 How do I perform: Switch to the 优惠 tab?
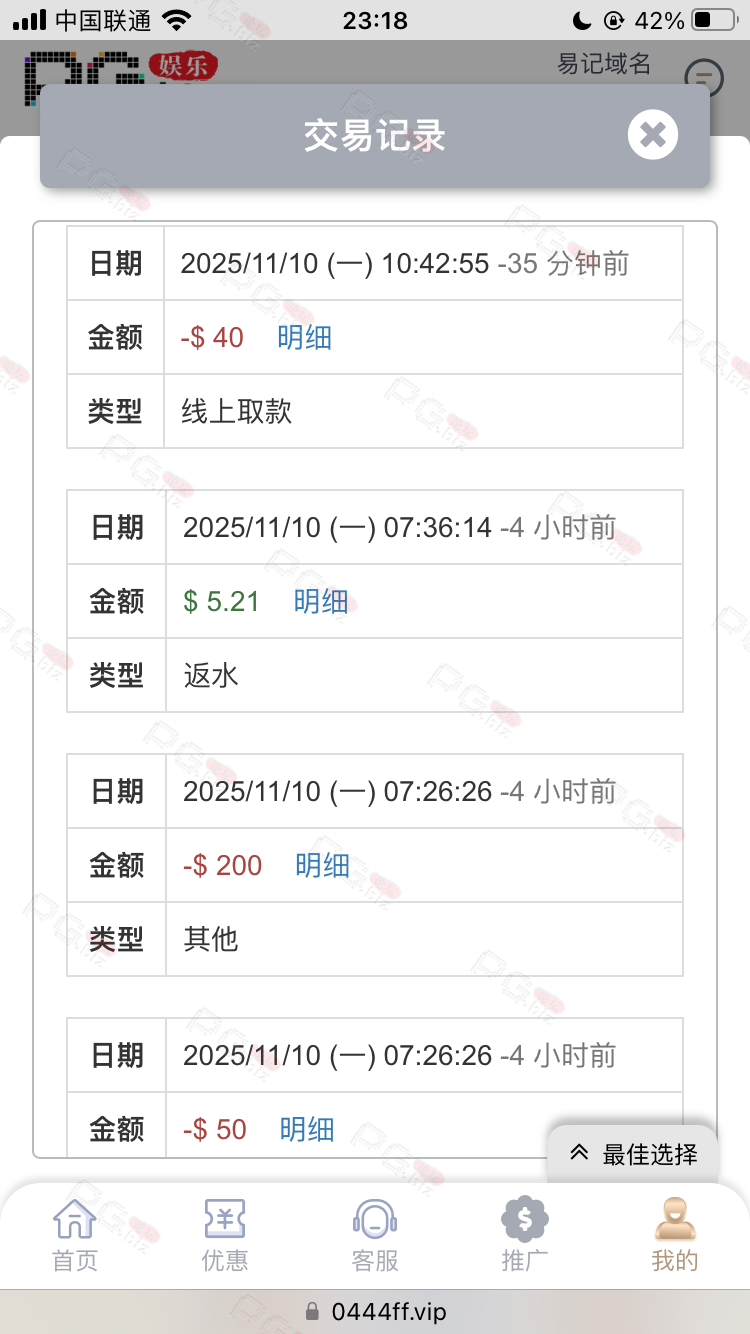(225, 1236)
